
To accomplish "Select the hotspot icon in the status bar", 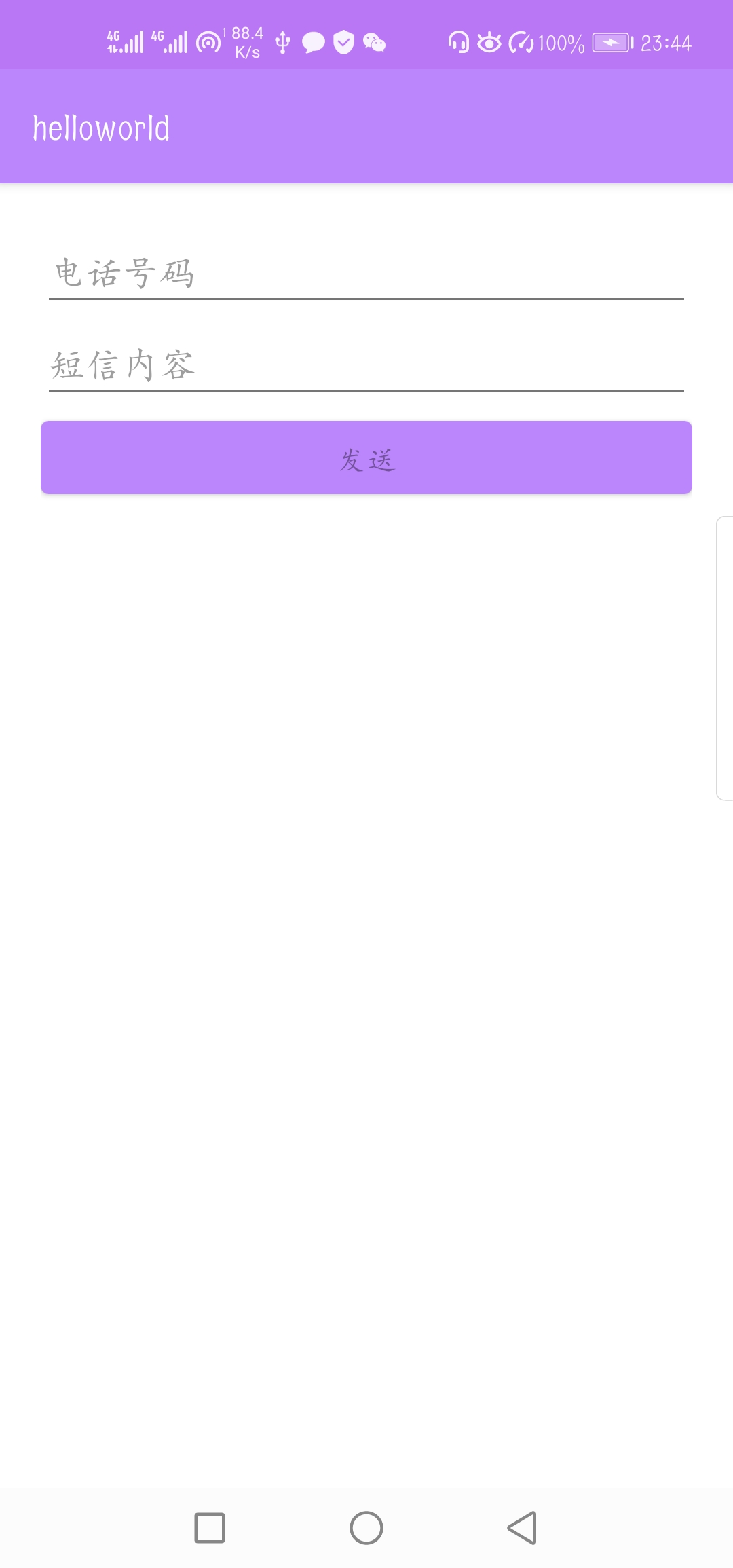I will pyautogui.click(x=208, y=42).
